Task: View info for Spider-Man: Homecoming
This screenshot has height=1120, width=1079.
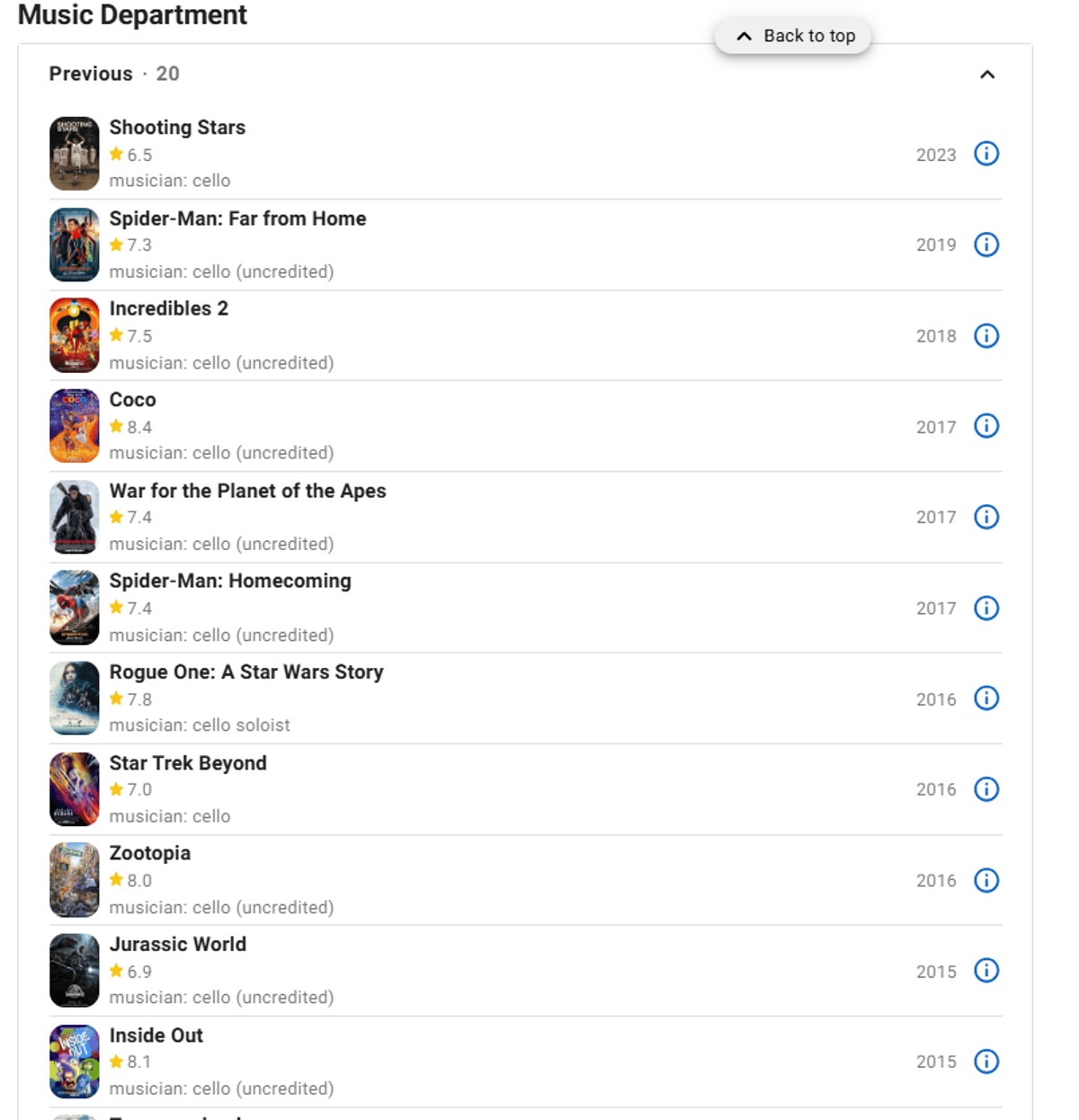Action: point(986,609)
